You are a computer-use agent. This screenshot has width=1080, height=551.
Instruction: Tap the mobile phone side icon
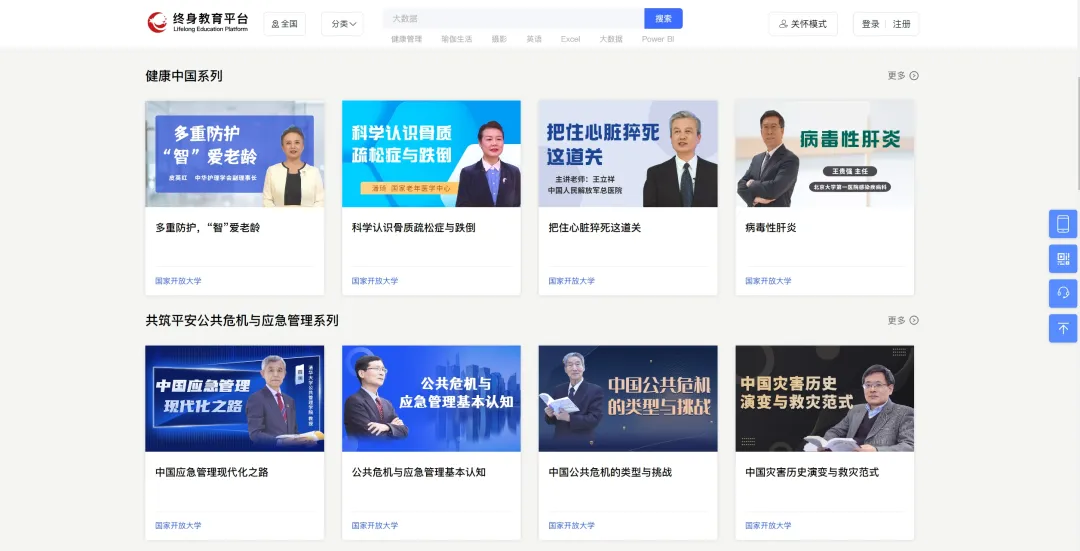click(1062, 224)
